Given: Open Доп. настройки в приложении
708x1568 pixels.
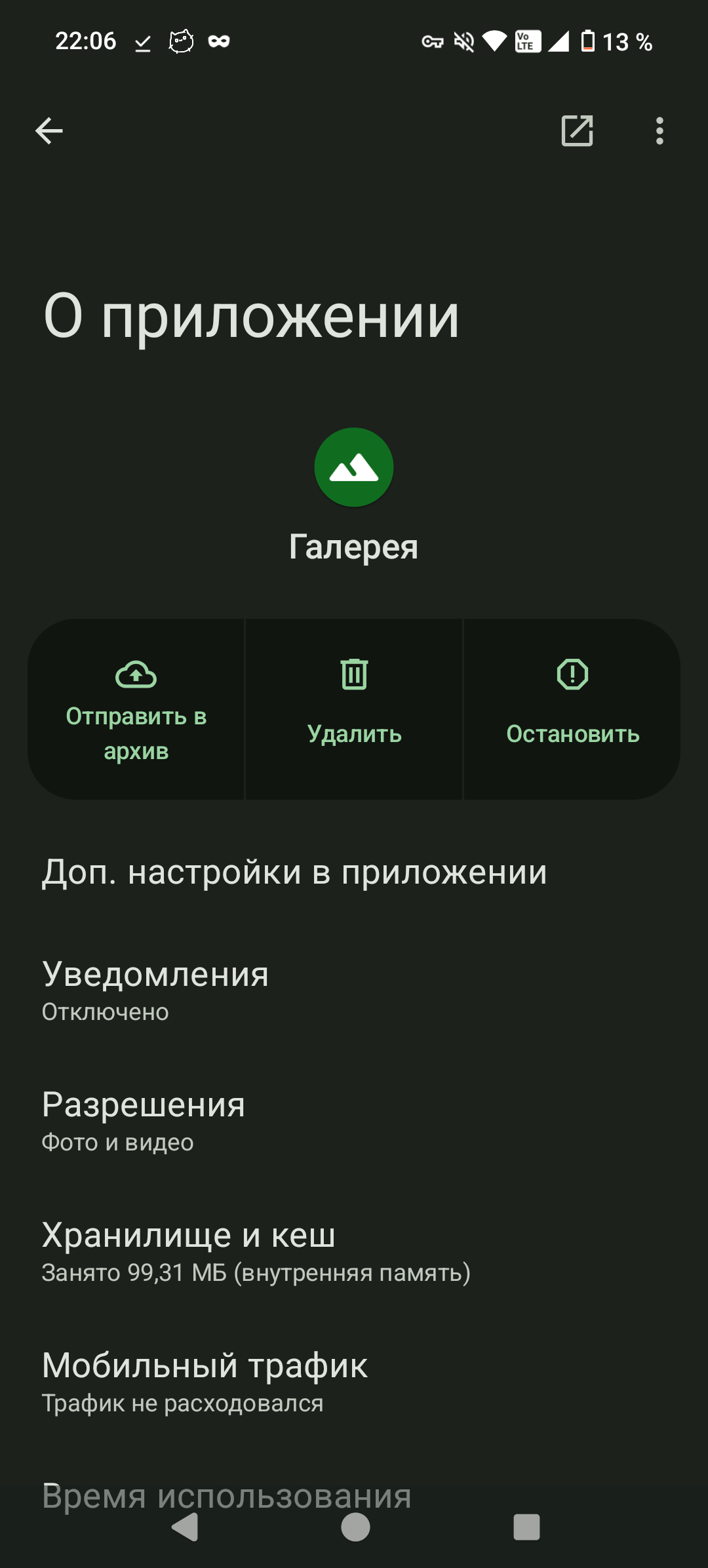Looking at the screenshot, I should tap(354, 872).
